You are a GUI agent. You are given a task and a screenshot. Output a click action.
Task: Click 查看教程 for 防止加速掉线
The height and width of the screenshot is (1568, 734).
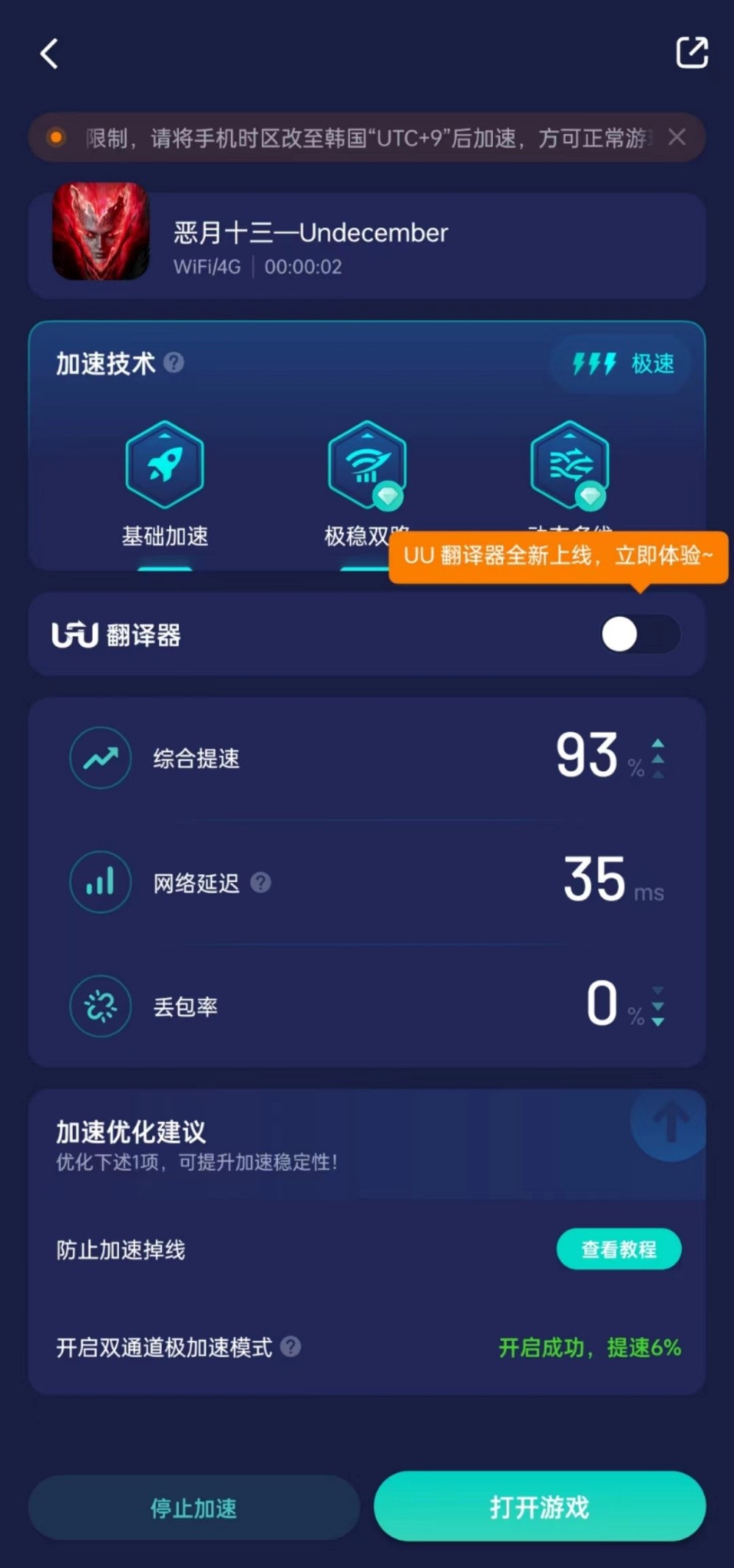pyautogui.click(x=619, y=1249)
